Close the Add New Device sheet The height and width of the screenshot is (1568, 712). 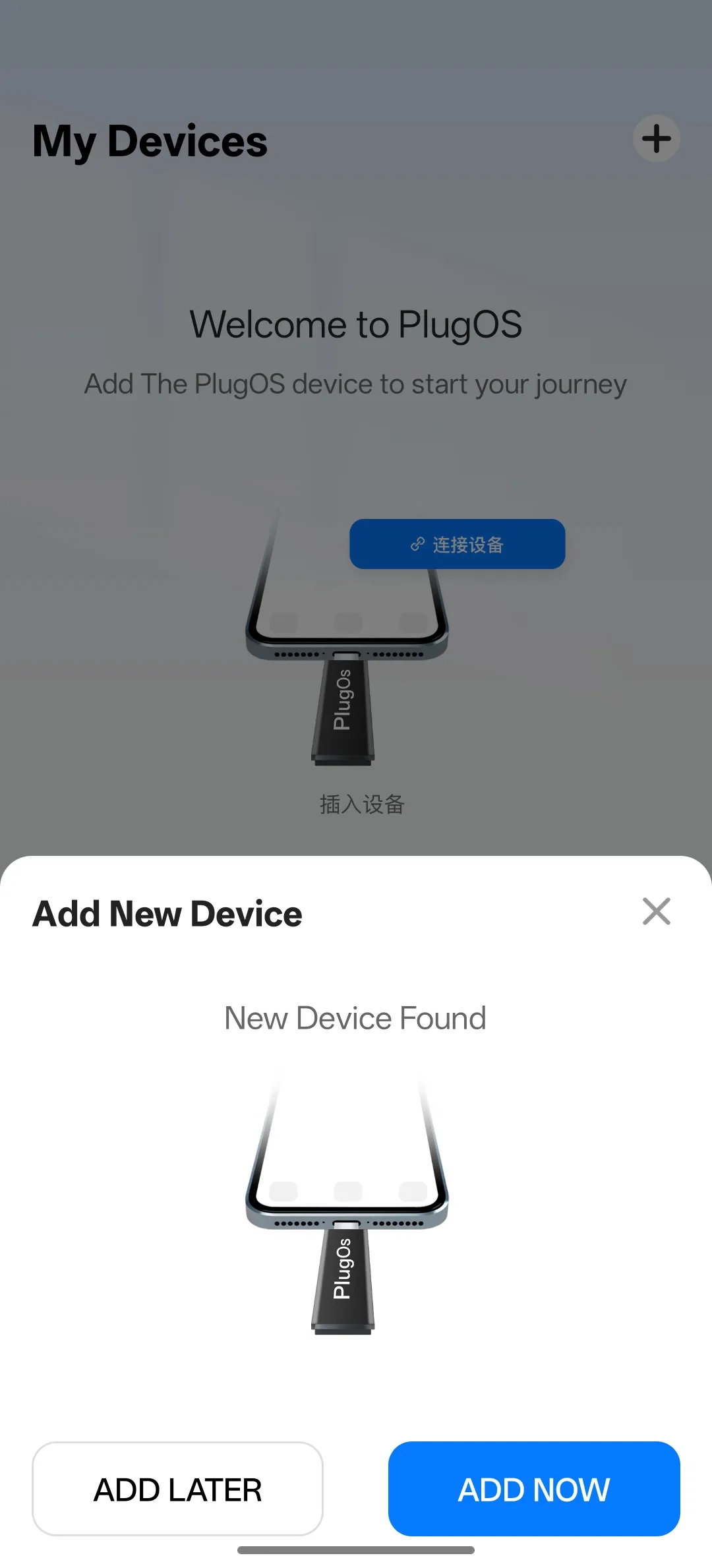point(656,911)
